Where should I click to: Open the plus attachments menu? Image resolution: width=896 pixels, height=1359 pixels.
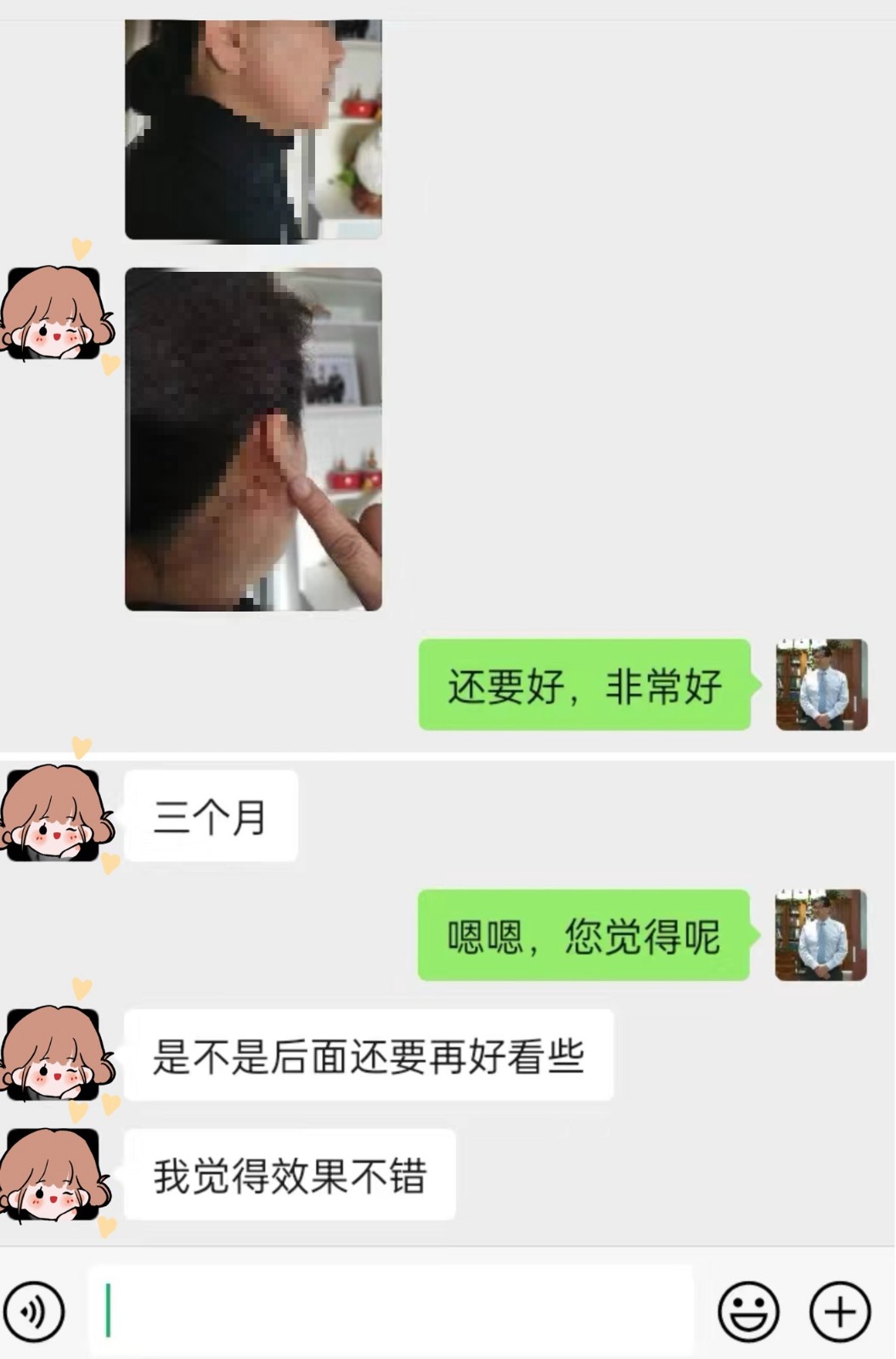[840, 1311]
